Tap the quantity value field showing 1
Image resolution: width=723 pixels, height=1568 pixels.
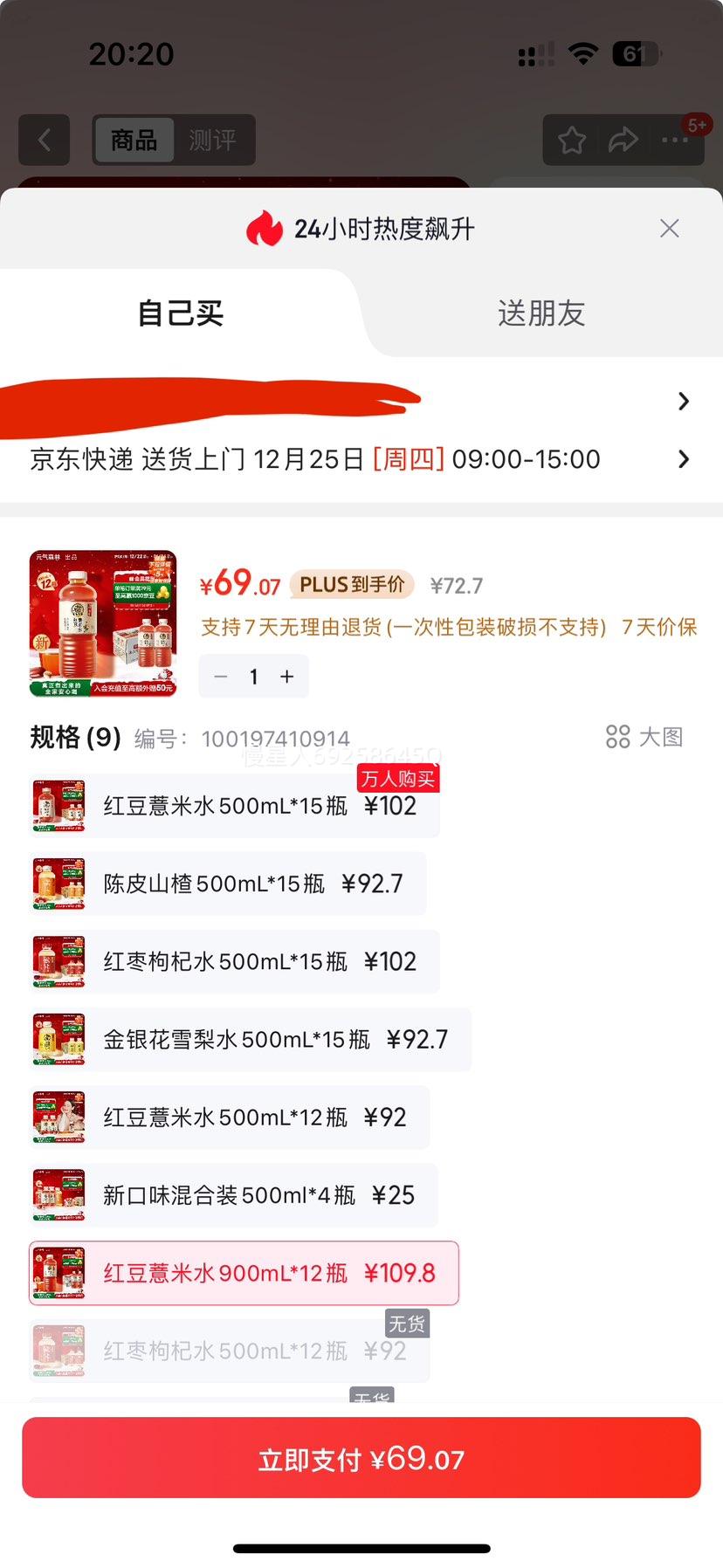coord(253,676)
